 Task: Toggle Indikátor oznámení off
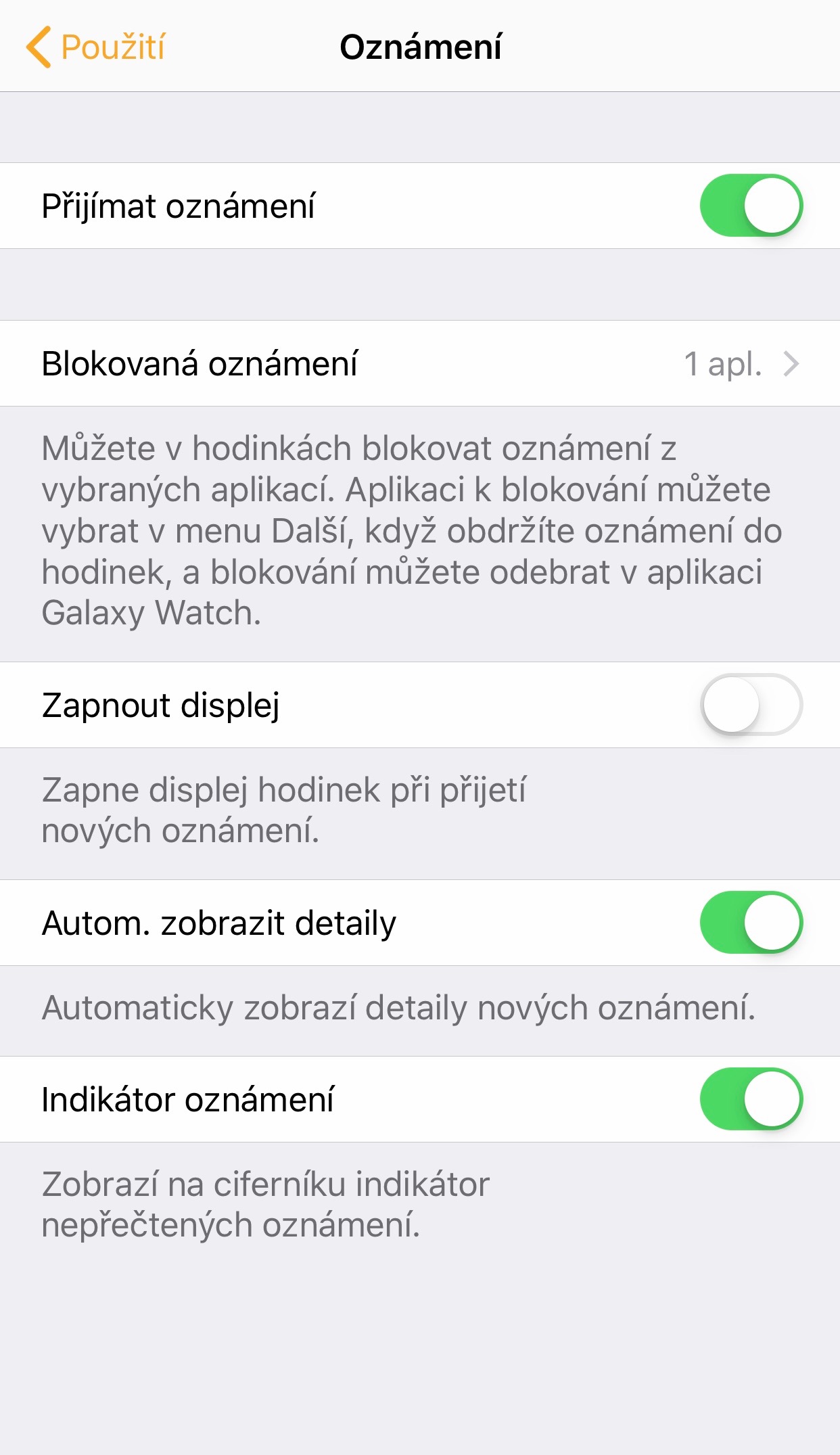[751, 1099]
